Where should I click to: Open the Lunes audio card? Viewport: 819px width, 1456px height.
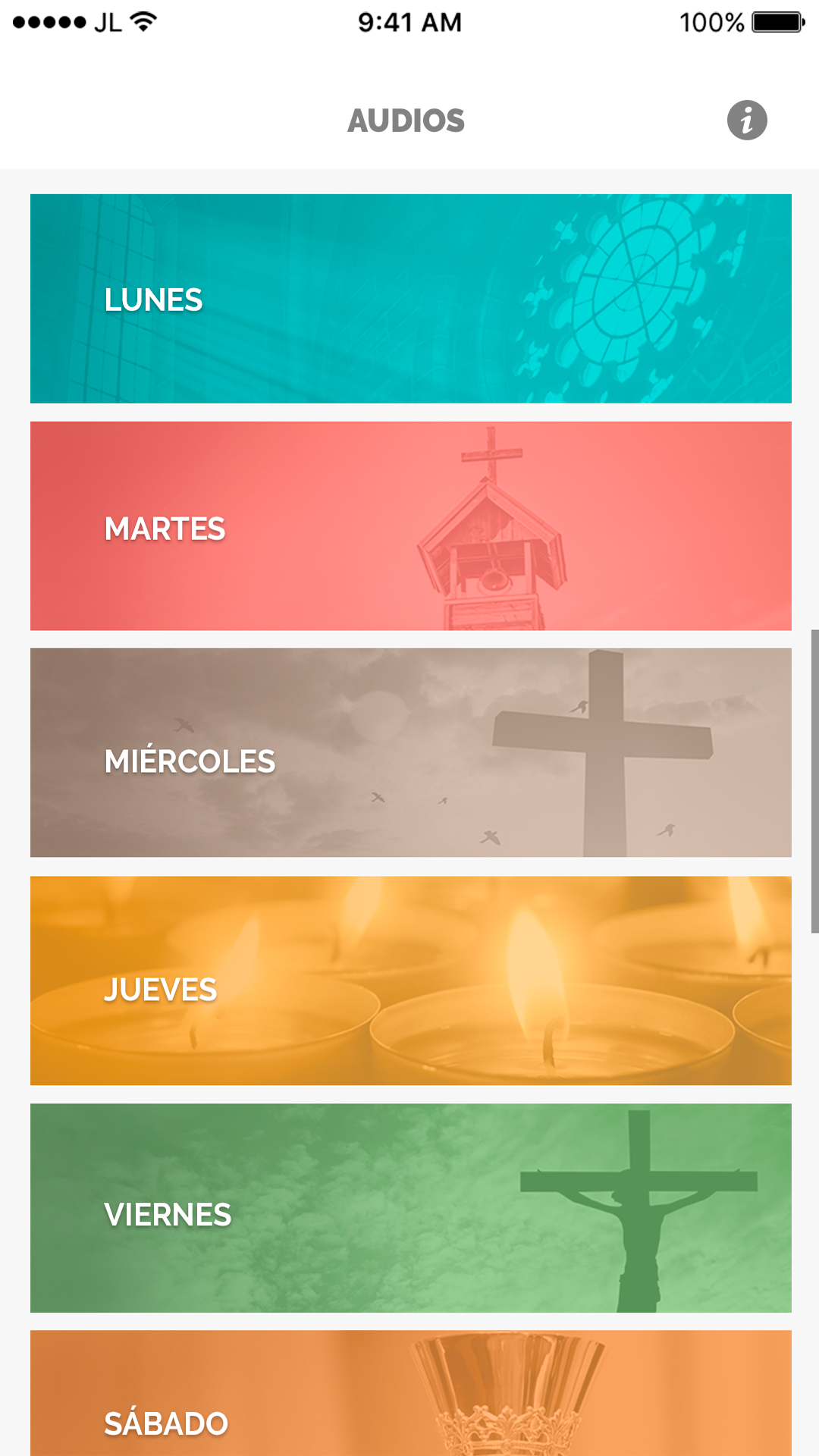coord(410,299)
